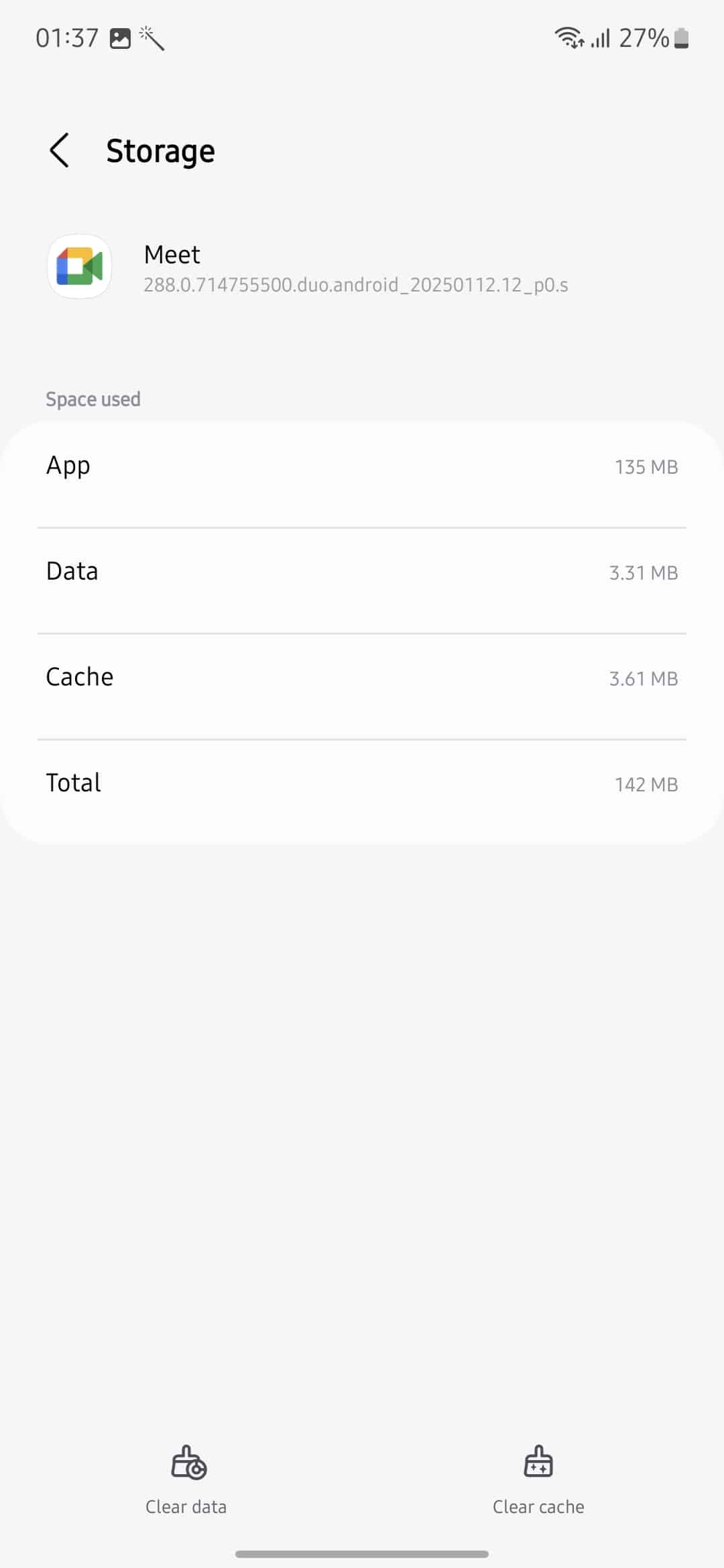Go back from the Storage screen
Viewport: 724px width, 1568px height.
pyautogui.click(x=59, y=150)
